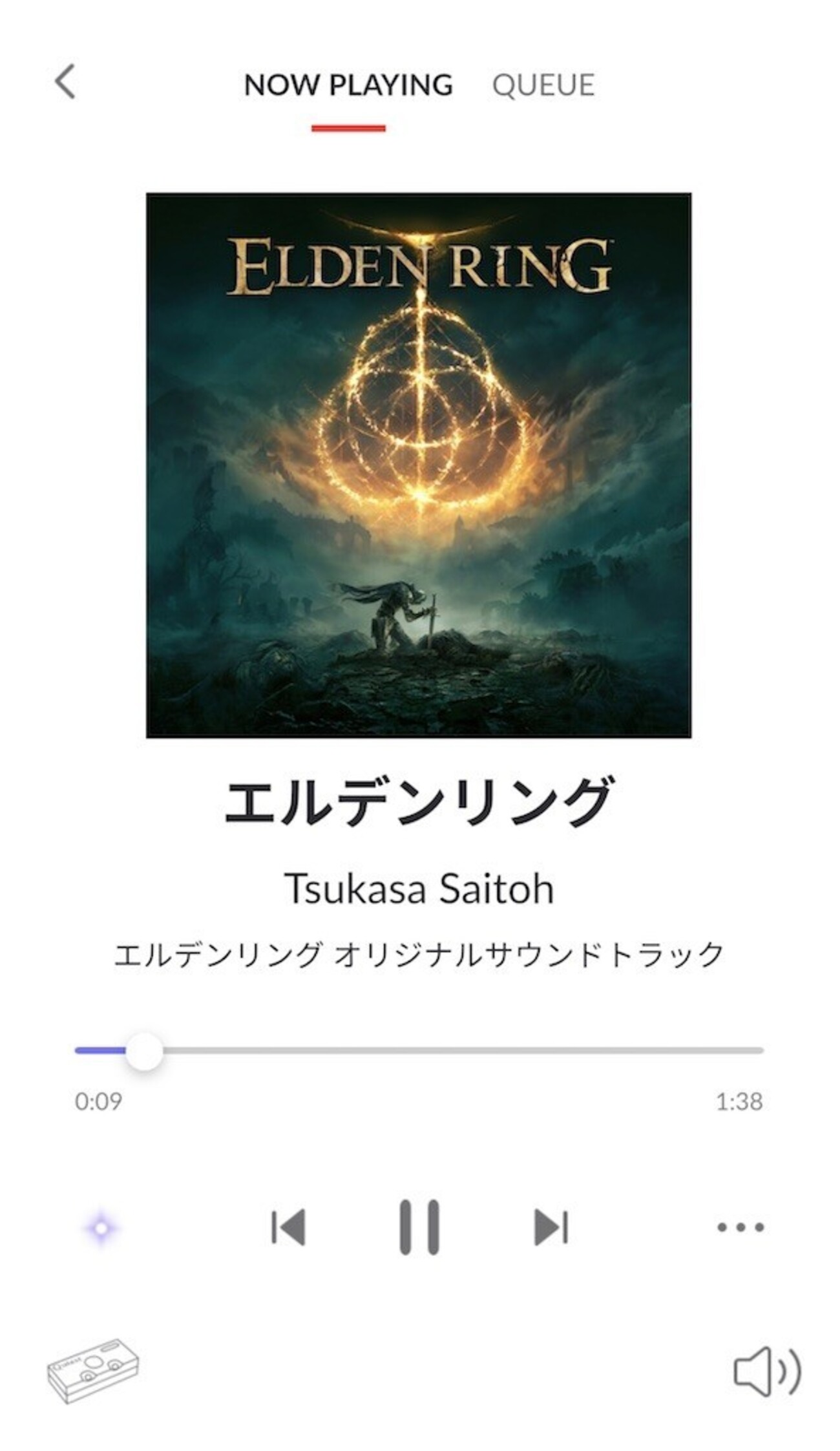
Task: View artist Tsukasa Saitoh
Action: tap(419, 889)
